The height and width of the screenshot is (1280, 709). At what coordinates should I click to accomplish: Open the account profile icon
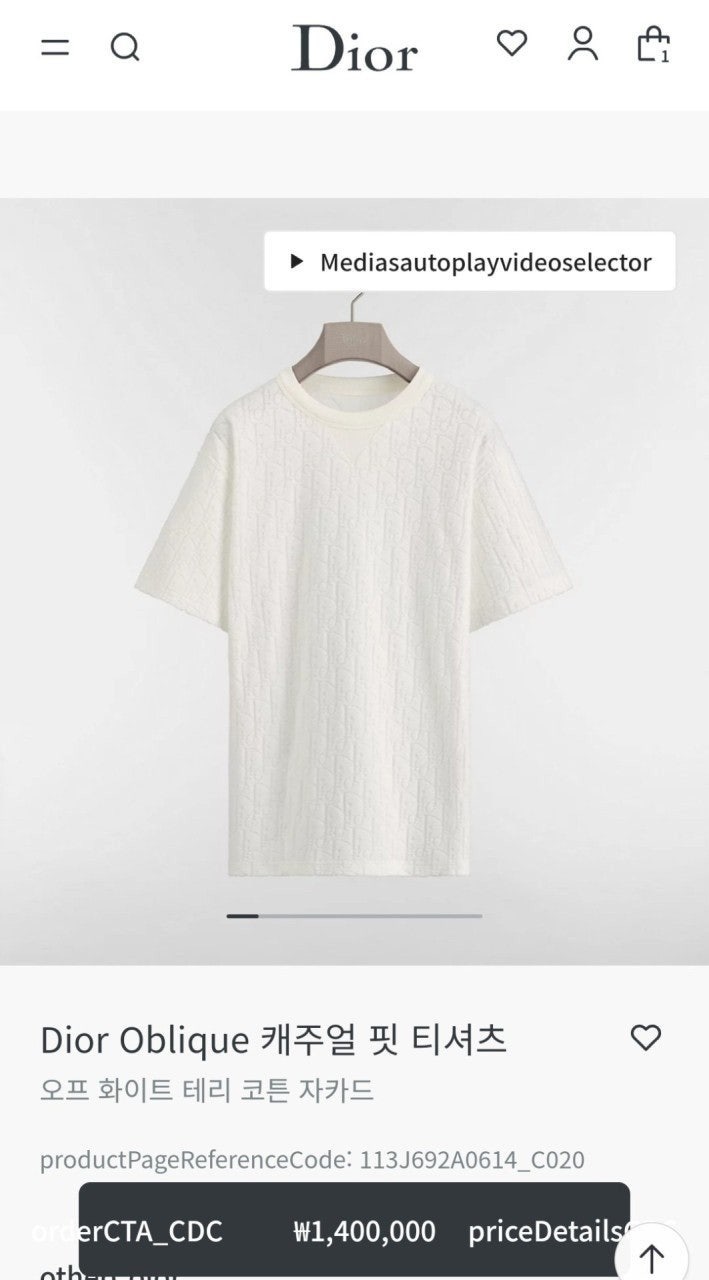[582, 44]
